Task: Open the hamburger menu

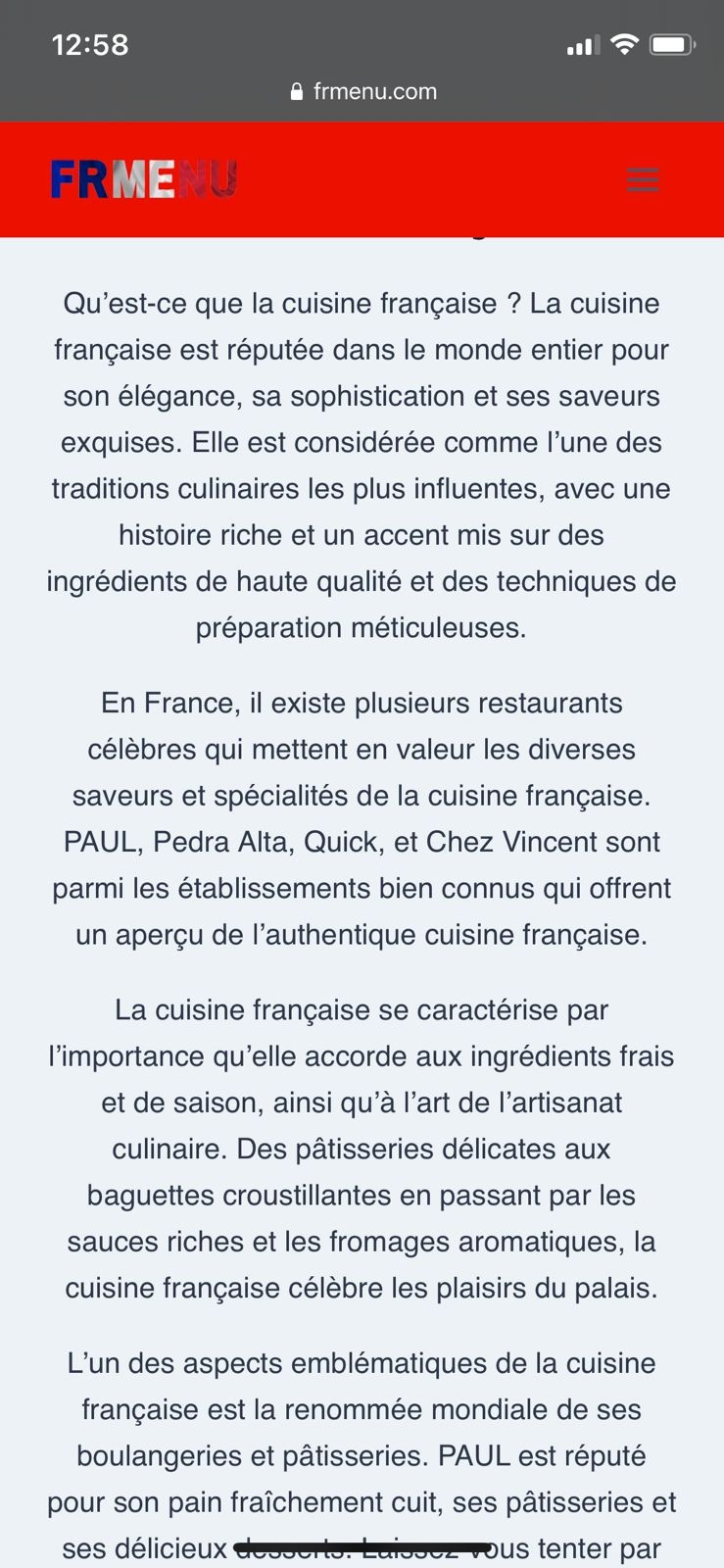Action: [x=643, y=179]
